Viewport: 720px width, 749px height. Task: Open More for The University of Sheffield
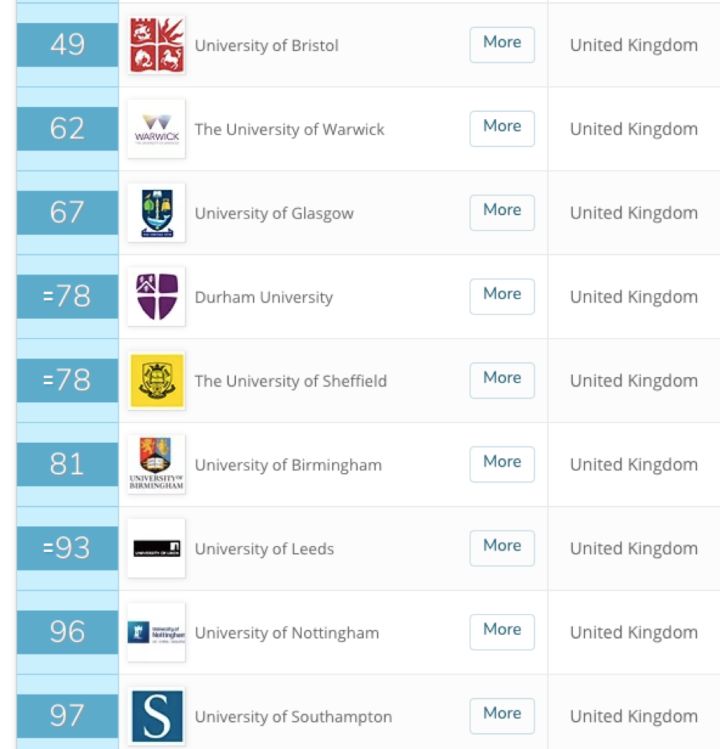click(x=501, y=379)
